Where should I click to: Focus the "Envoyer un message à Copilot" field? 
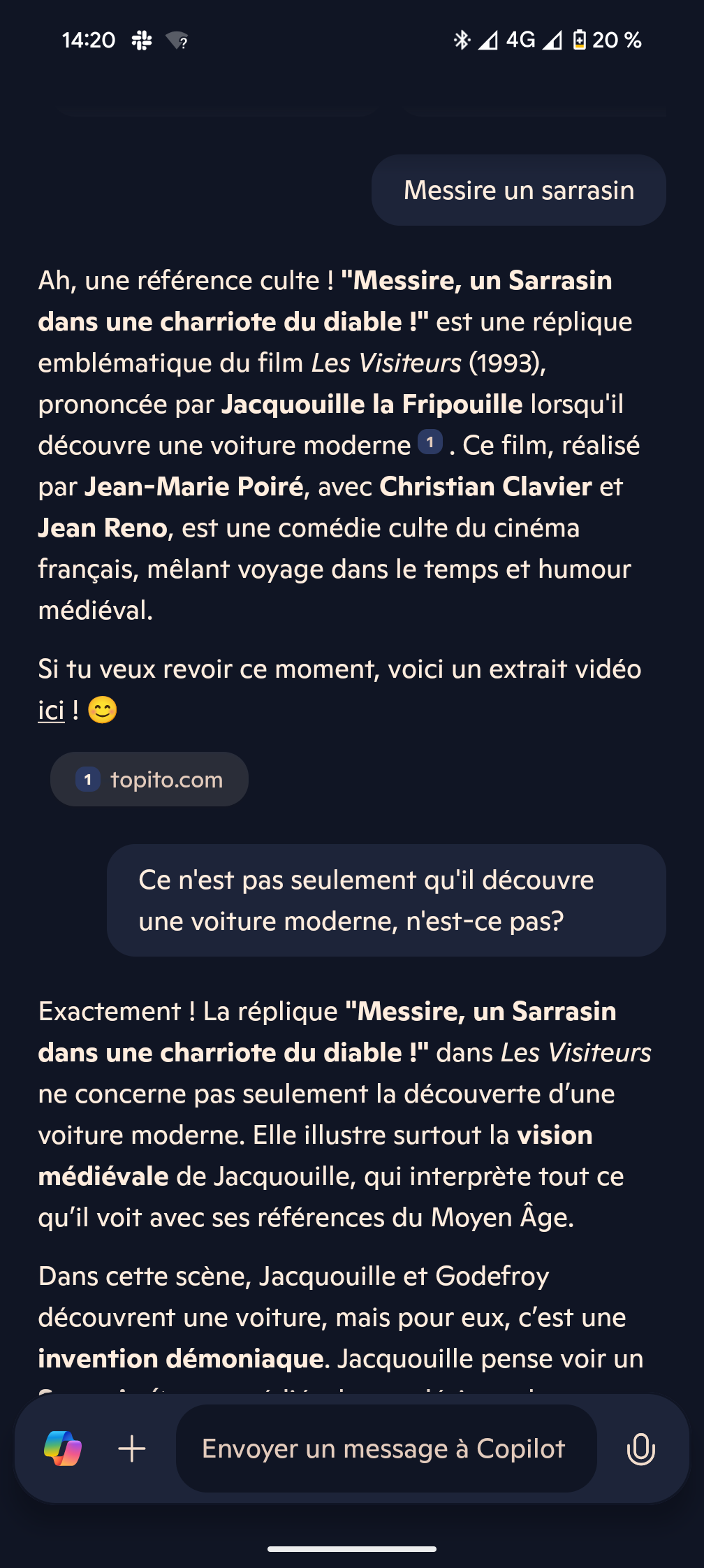[386, 1449]
